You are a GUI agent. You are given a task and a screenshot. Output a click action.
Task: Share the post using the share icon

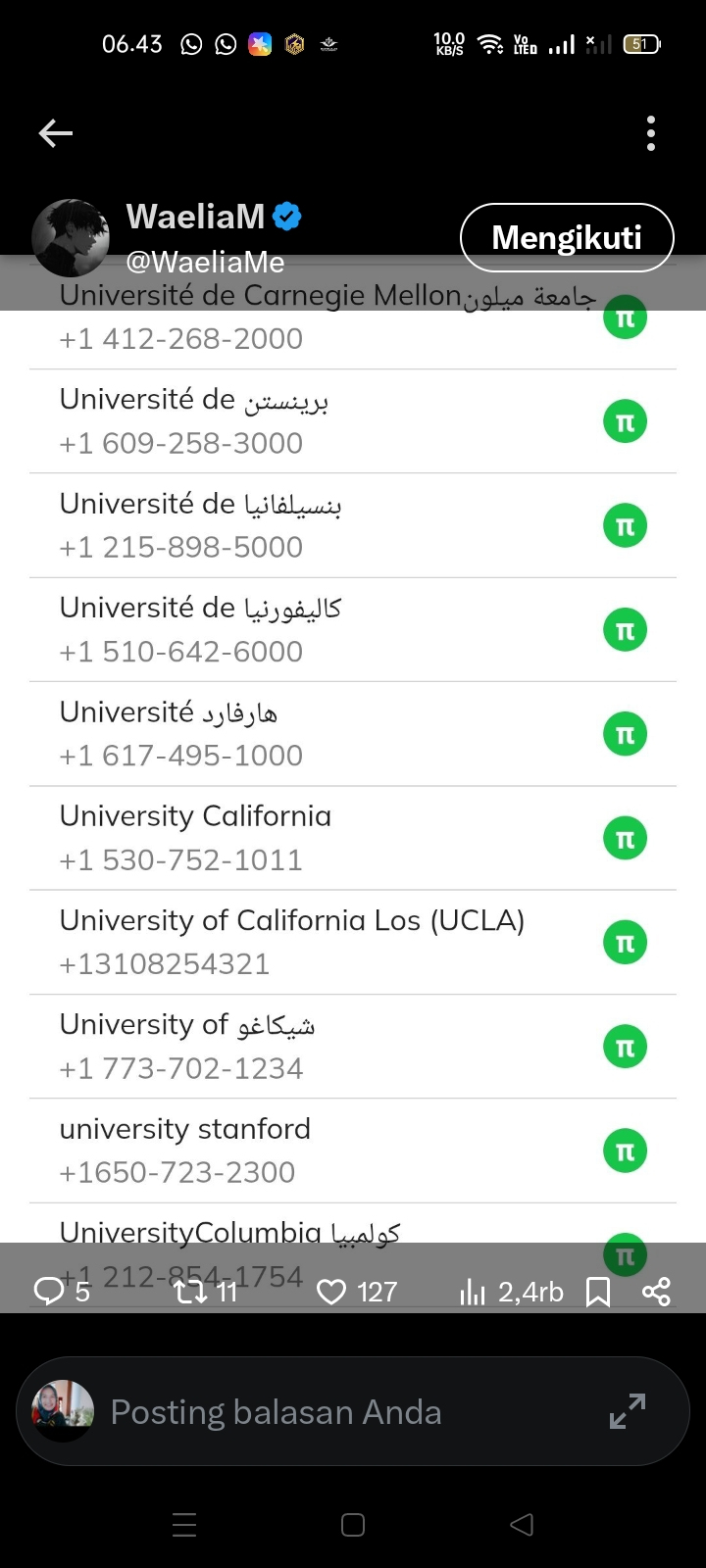pos(656,1292)
